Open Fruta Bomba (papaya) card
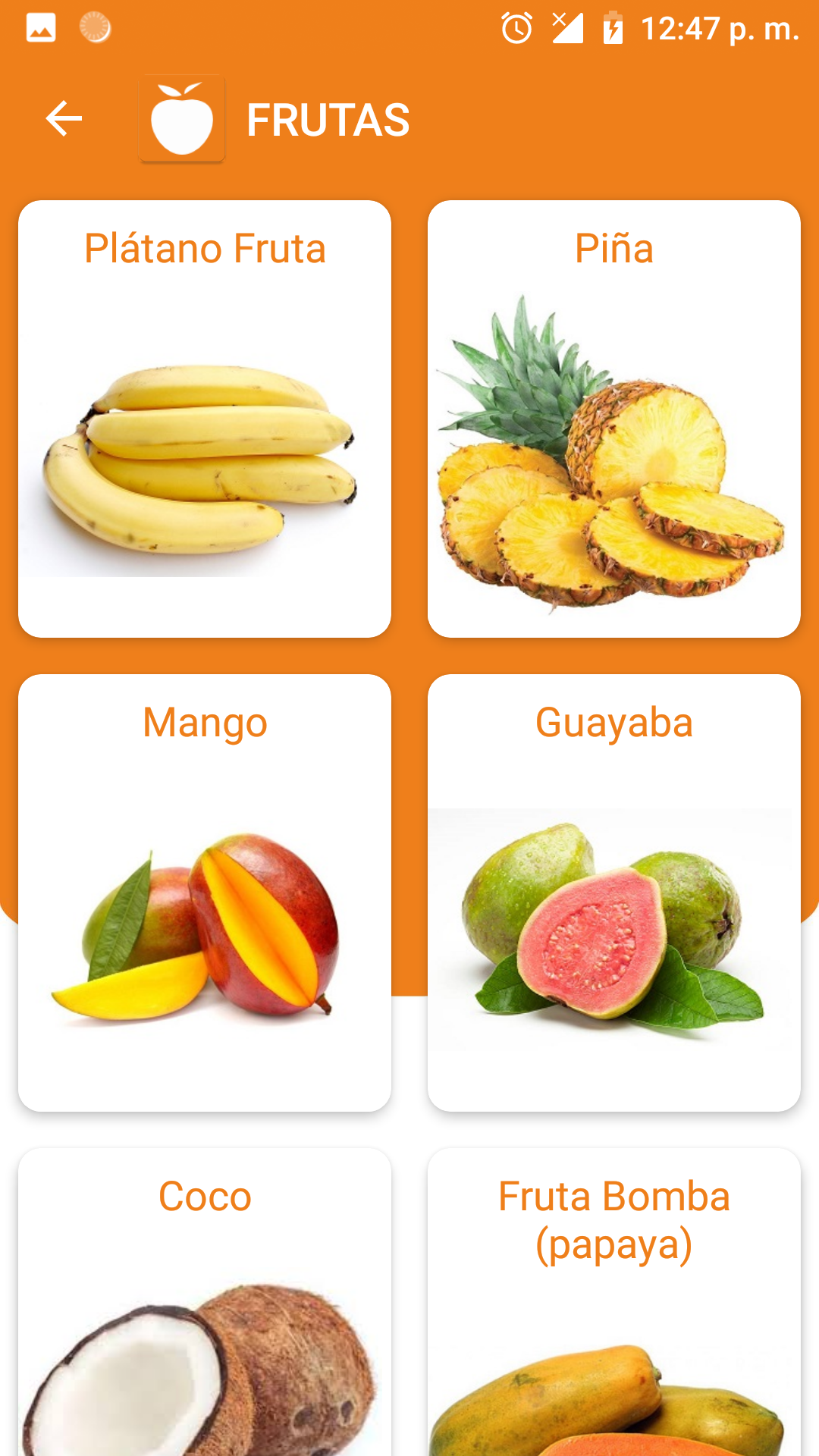Image resolution: width=819 pixels, height=1456 pixels. tap(614, 1302)
